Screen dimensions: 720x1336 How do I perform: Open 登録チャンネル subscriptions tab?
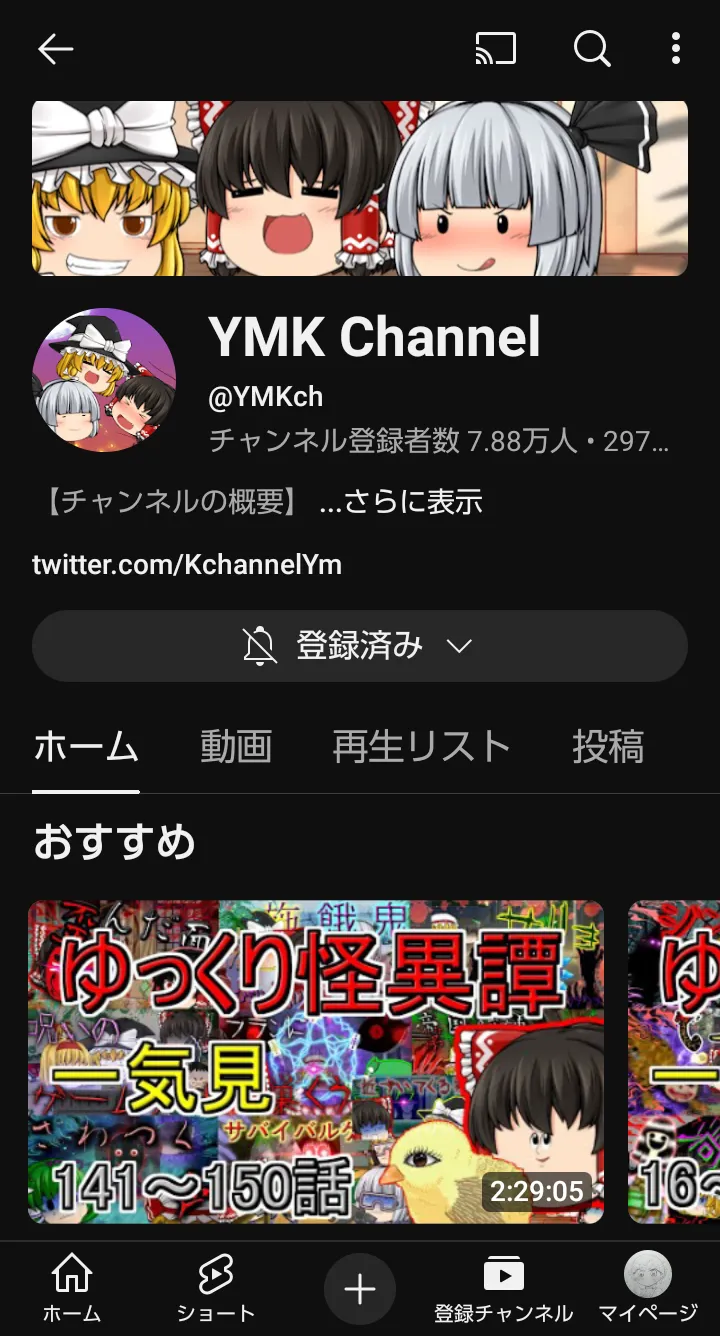click(x=503, y=1289)
